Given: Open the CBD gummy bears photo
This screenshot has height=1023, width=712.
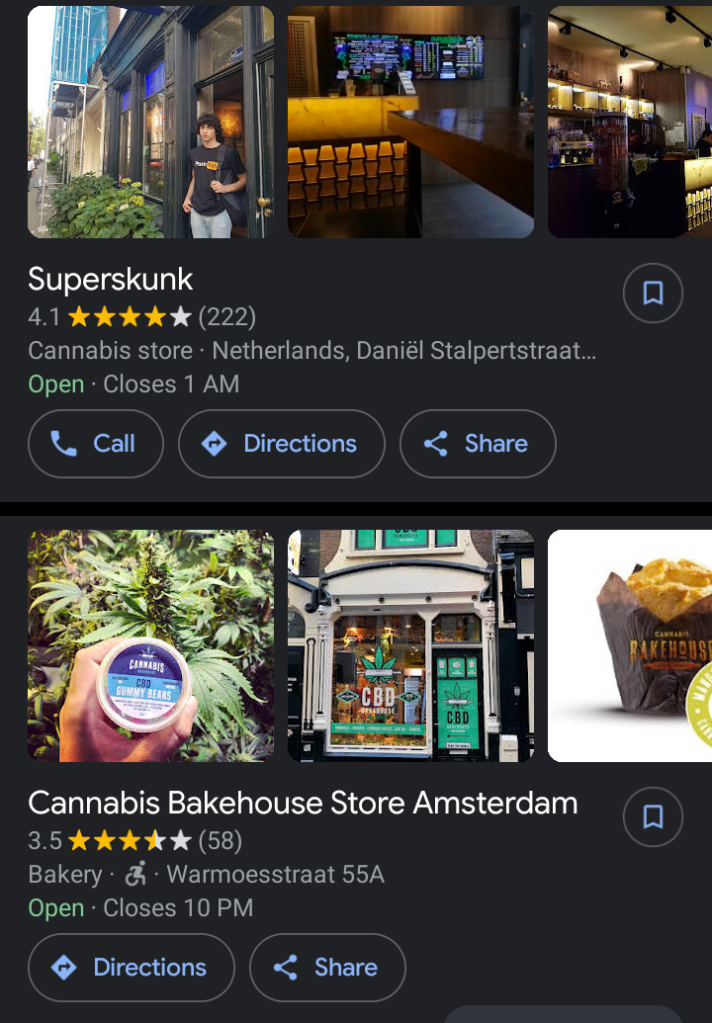Looking at the screenshot, I should click(151, 646).
